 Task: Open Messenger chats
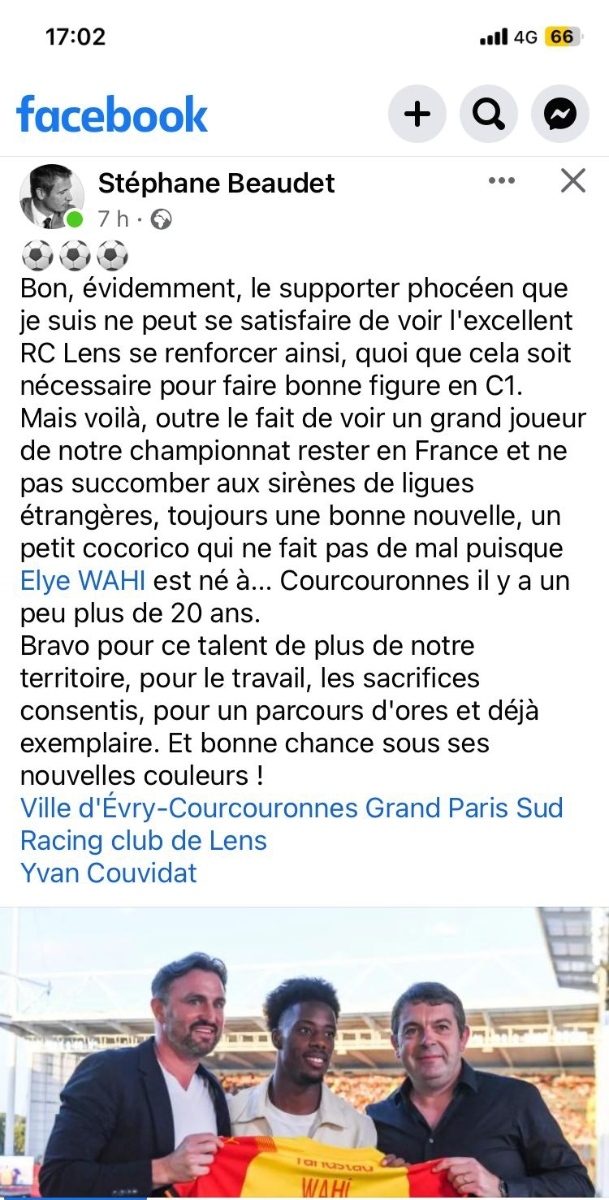[560, 115]
